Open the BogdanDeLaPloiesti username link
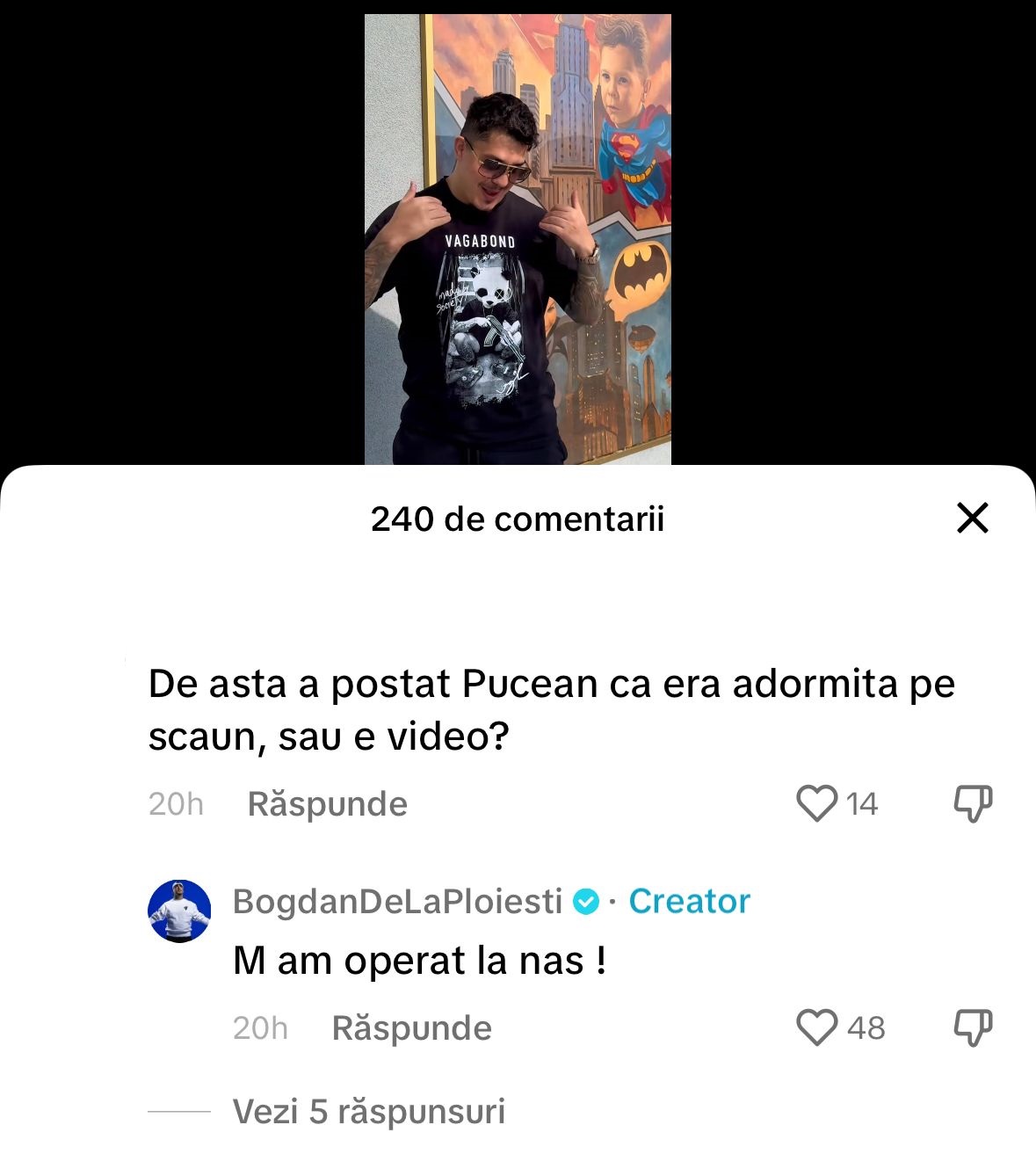1036x1154 pixels. tap(397, 901)
